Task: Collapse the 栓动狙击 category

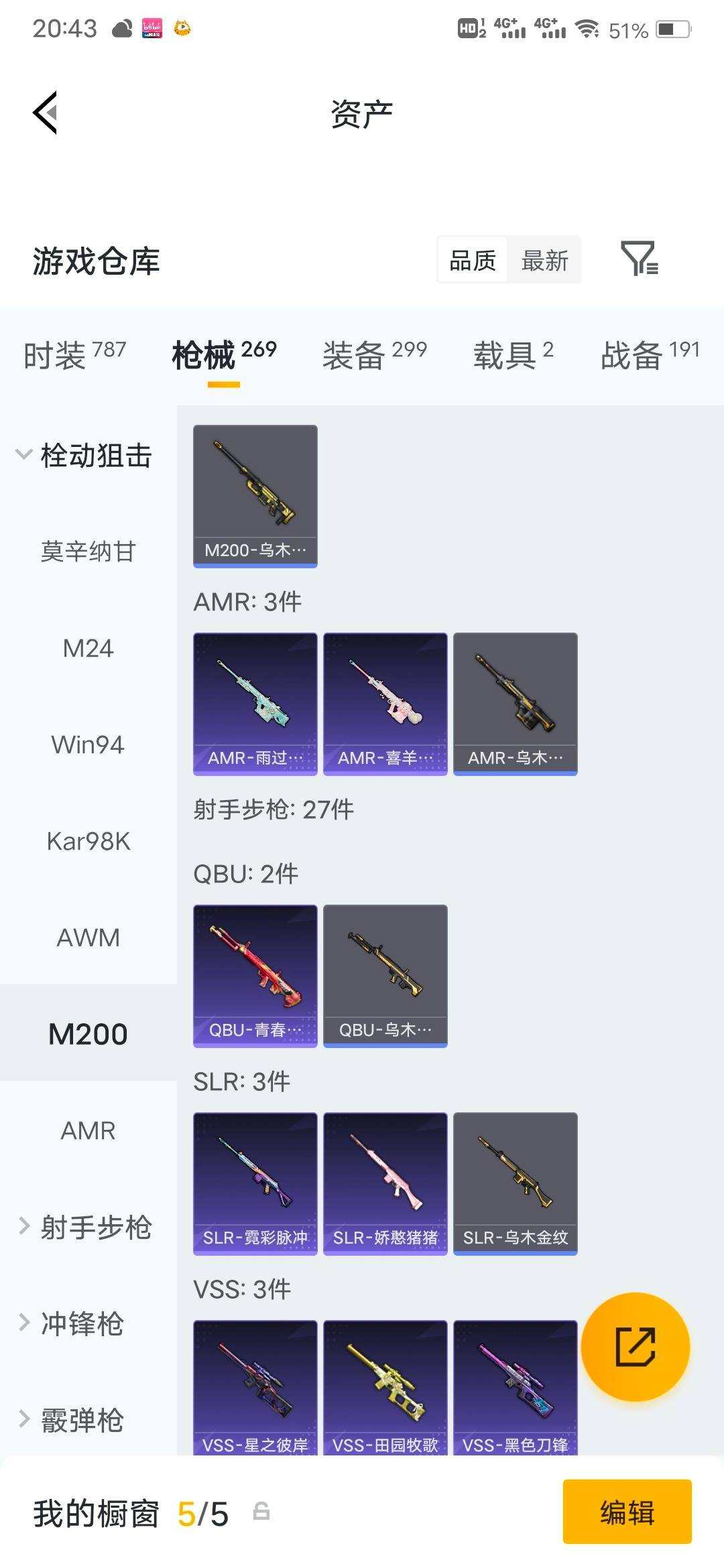Action: [x=97, y=456]
